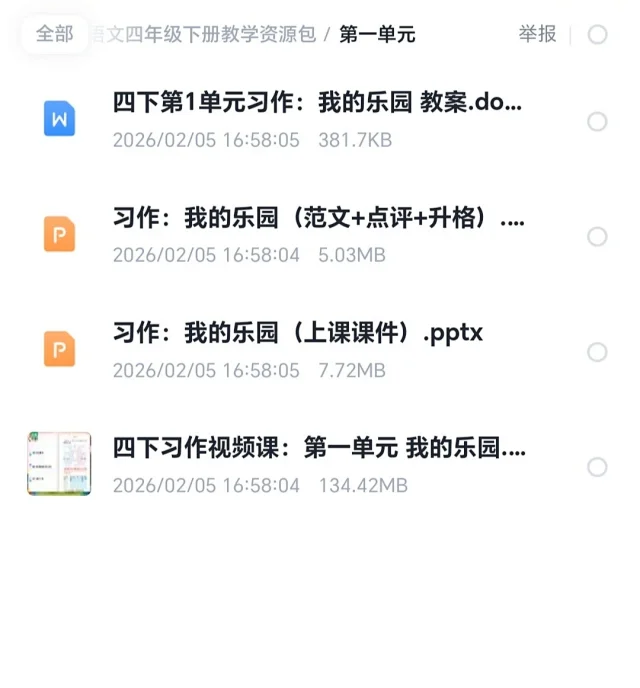
Task: Open 四下第1单元习作：我的乐园 教案 document
Action: click(317, 102)
